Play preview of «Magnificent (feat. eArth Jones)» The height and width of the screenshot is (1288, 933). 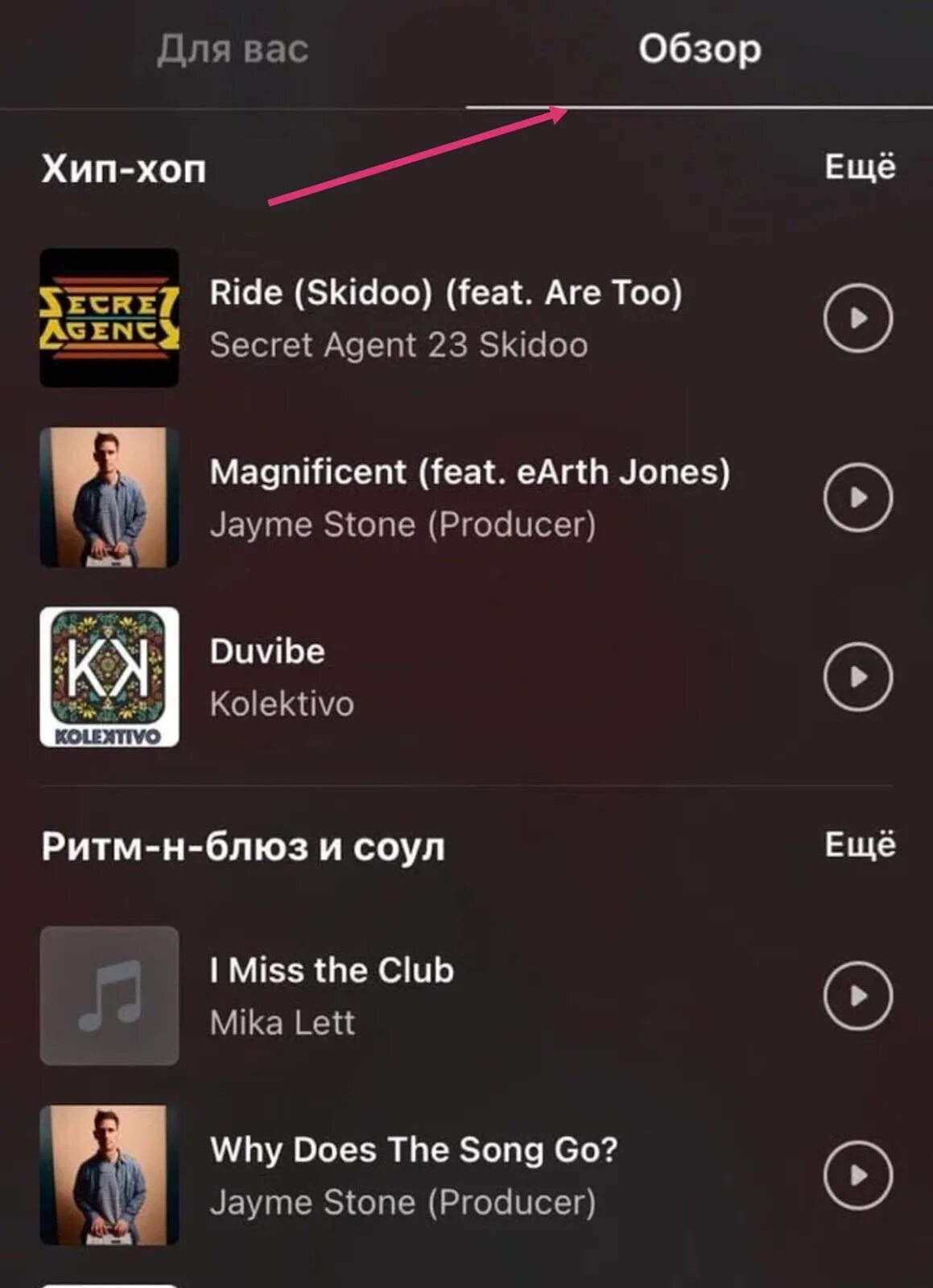(857, 497)
